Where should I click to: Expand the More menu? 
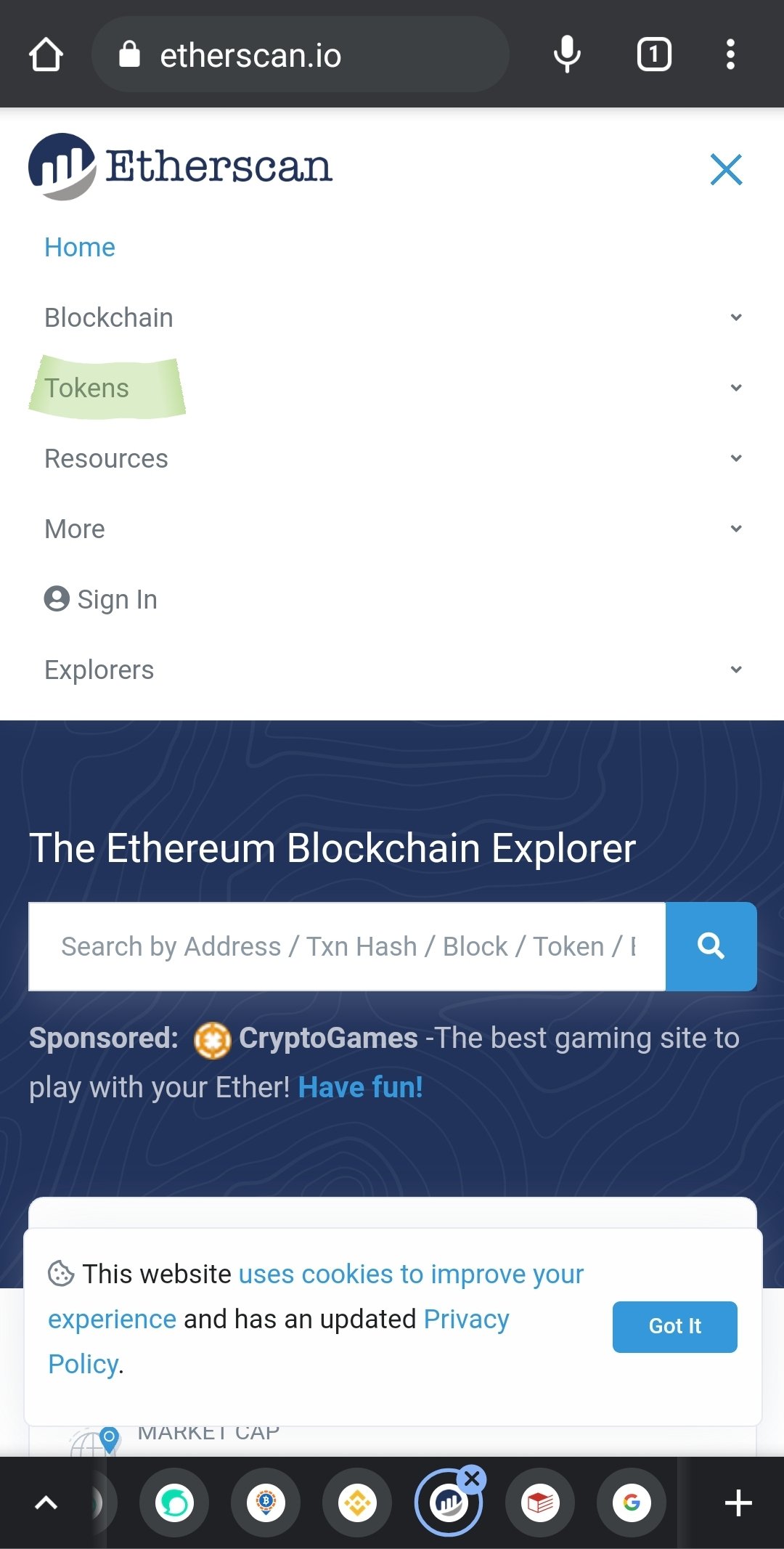[x=393, y=529]
